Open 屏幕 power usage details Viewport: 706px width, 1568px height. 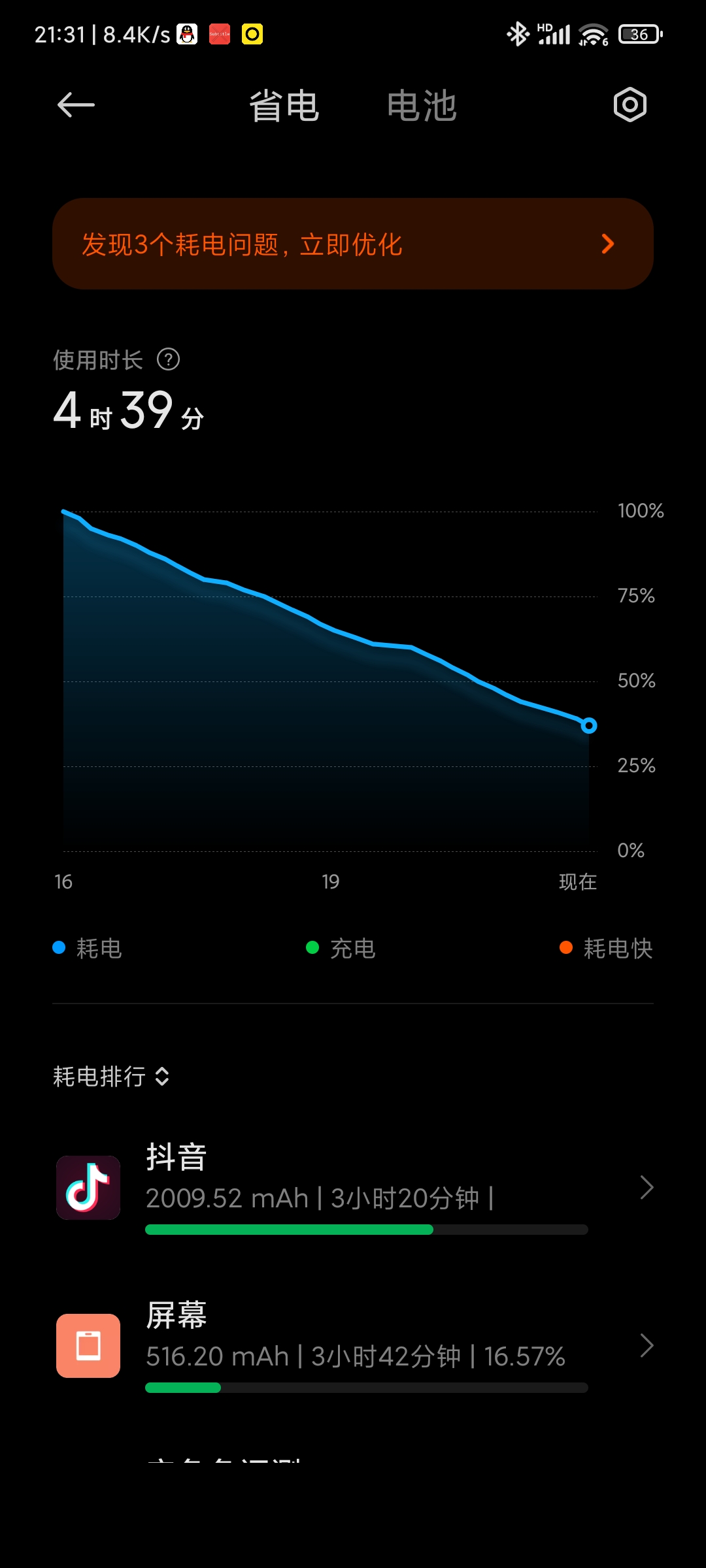pos(353,1345)
